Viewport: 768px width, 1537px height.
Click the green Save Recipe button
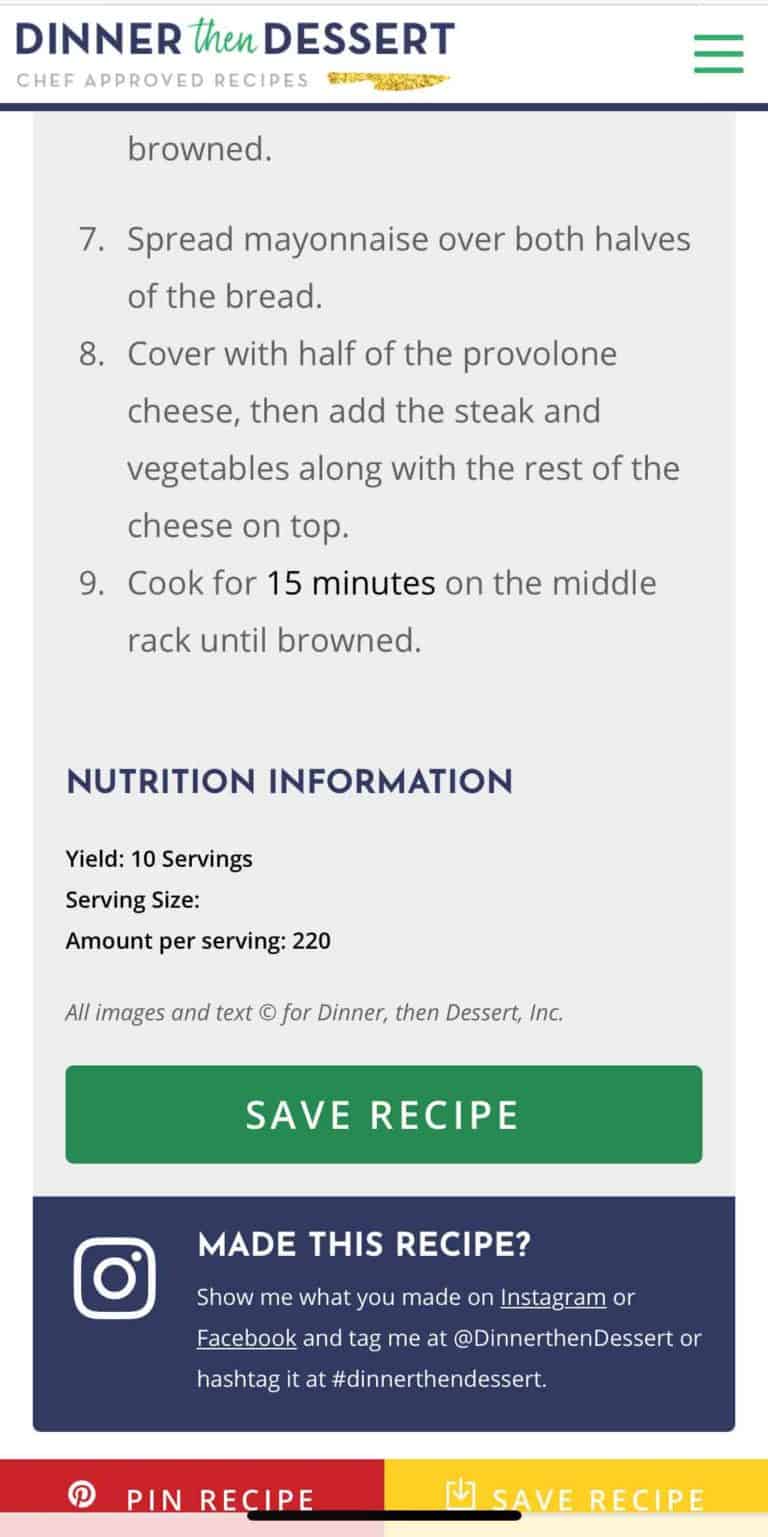tap(383, 1114)
